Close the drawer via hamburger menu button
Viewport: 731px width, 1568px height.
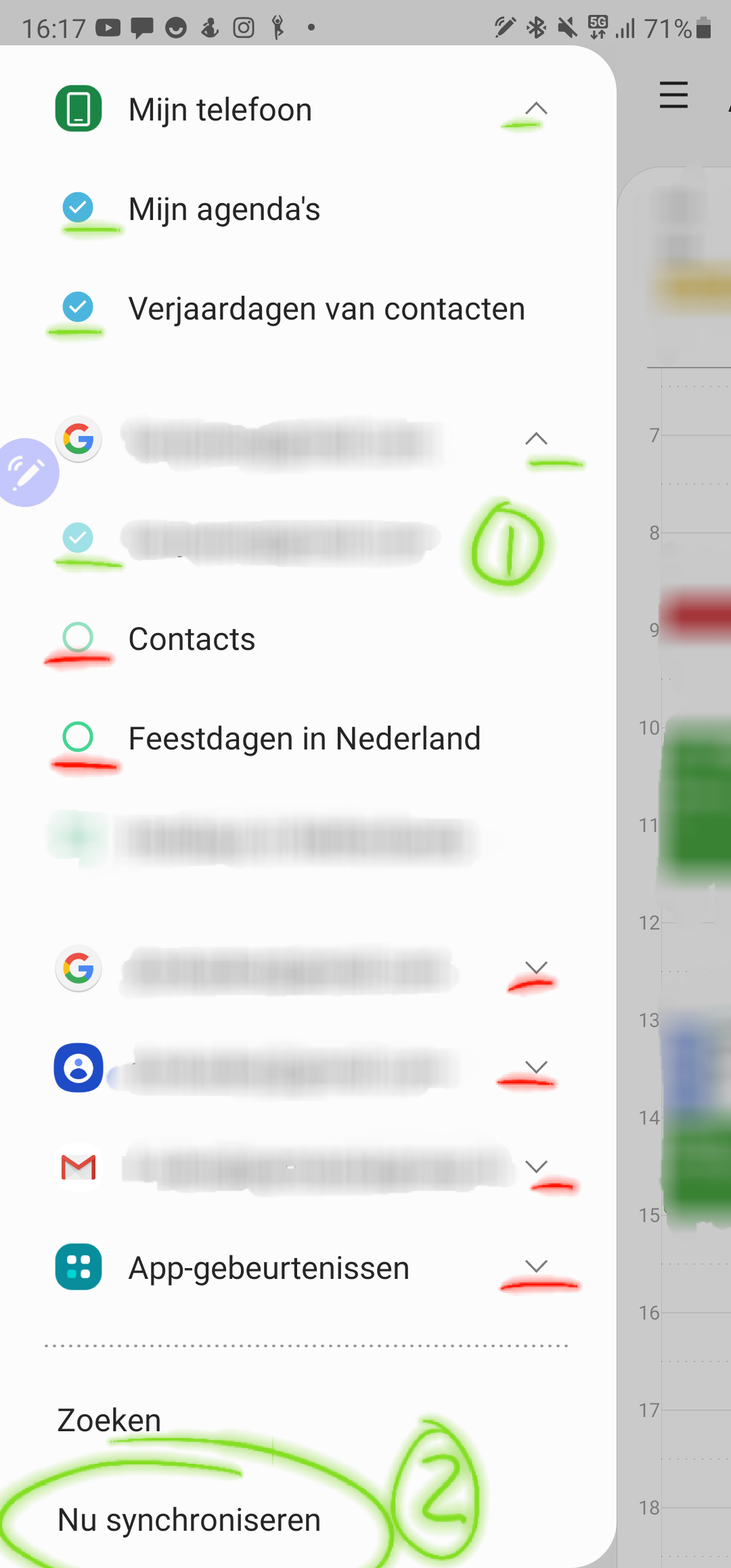[673, 95]
